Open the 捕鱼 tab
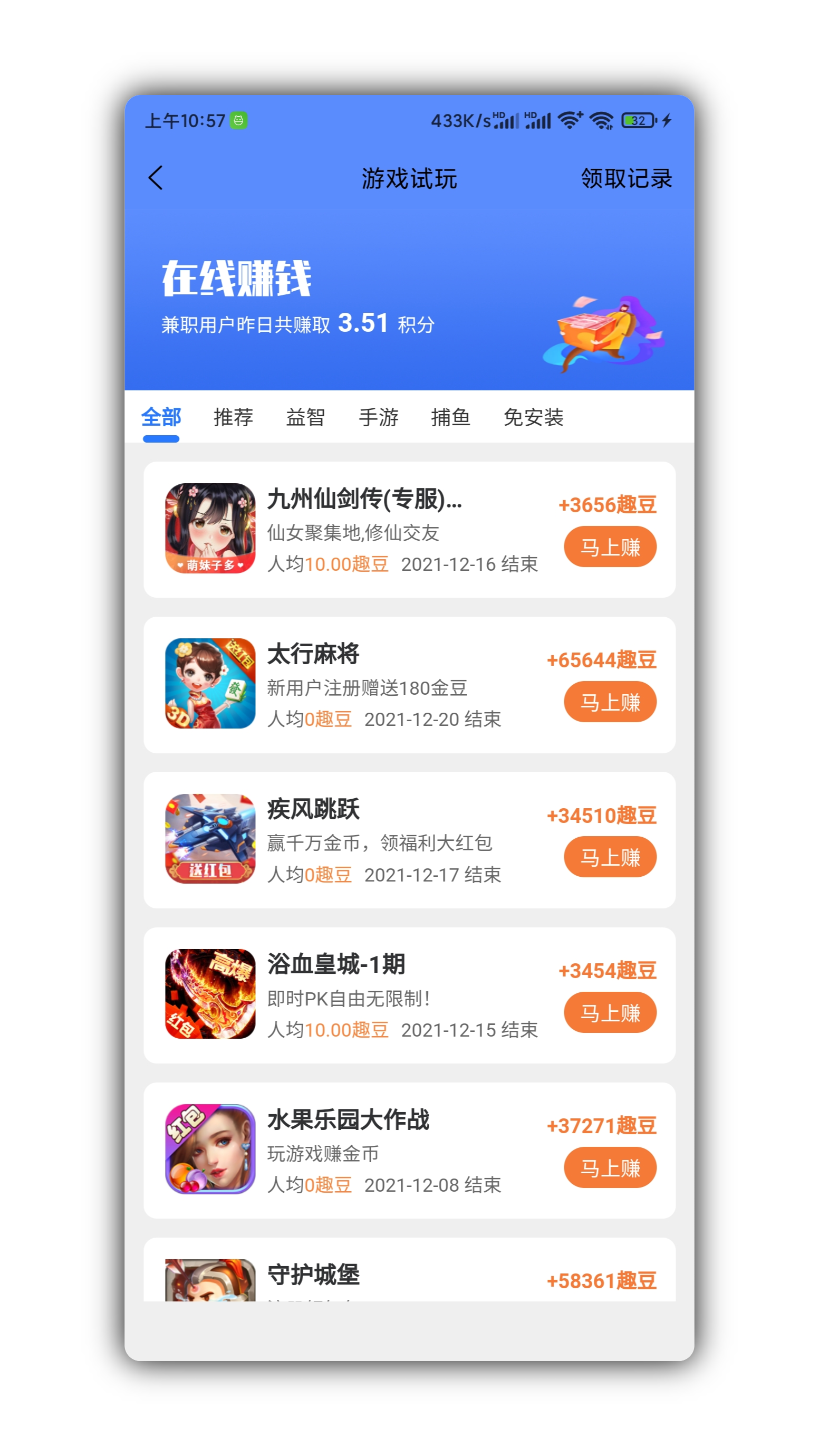This screenshot has height=1456, width=819. pos(451,417)
